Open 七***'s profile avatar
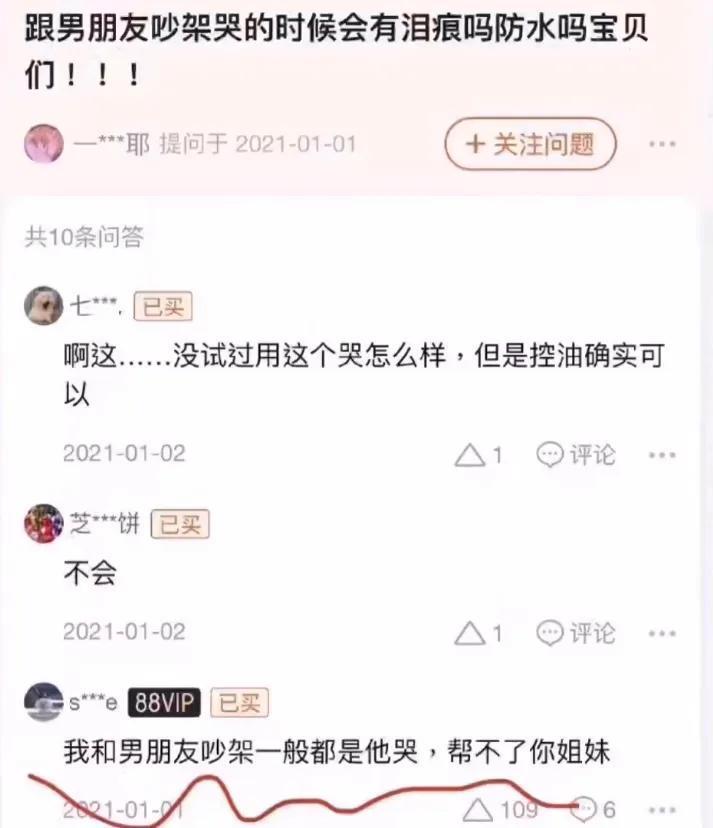 (x=42, y=306)
